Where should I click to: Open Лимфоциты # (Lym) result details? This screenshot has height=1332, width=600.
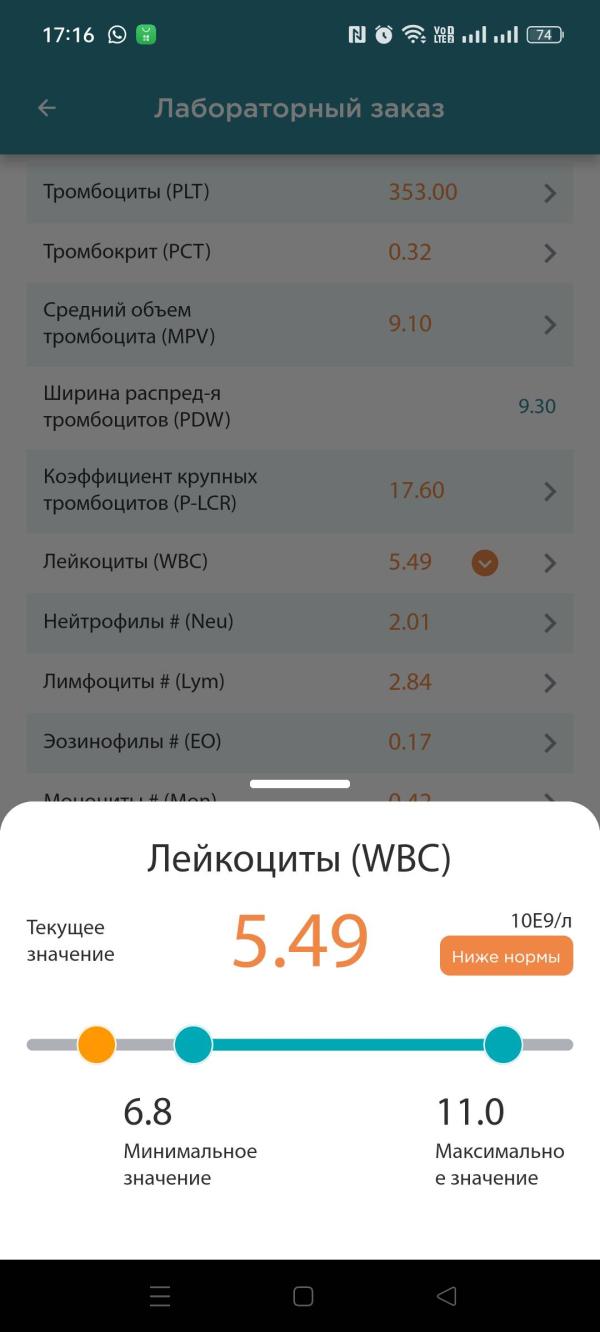[x=300, y=682]
